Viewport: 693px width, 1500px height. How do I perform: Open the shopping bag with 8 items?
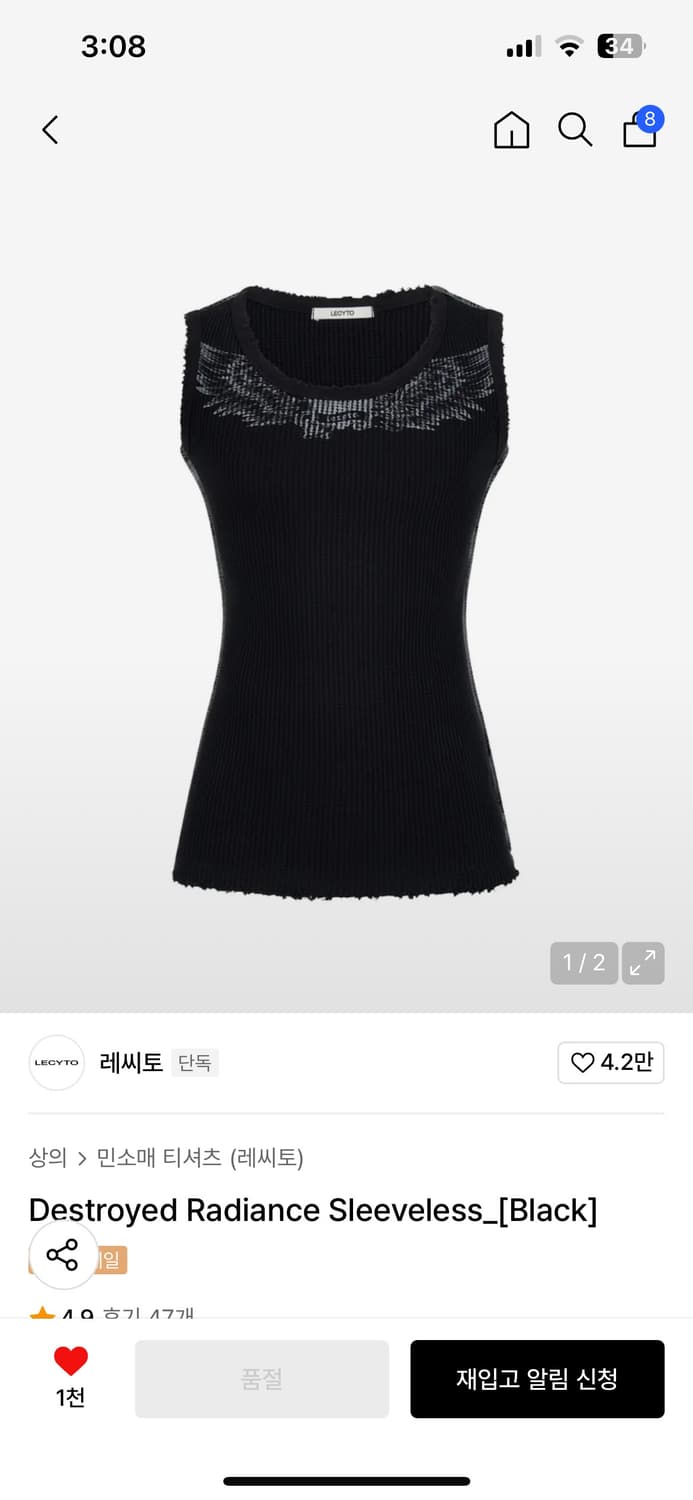(640, 130)
